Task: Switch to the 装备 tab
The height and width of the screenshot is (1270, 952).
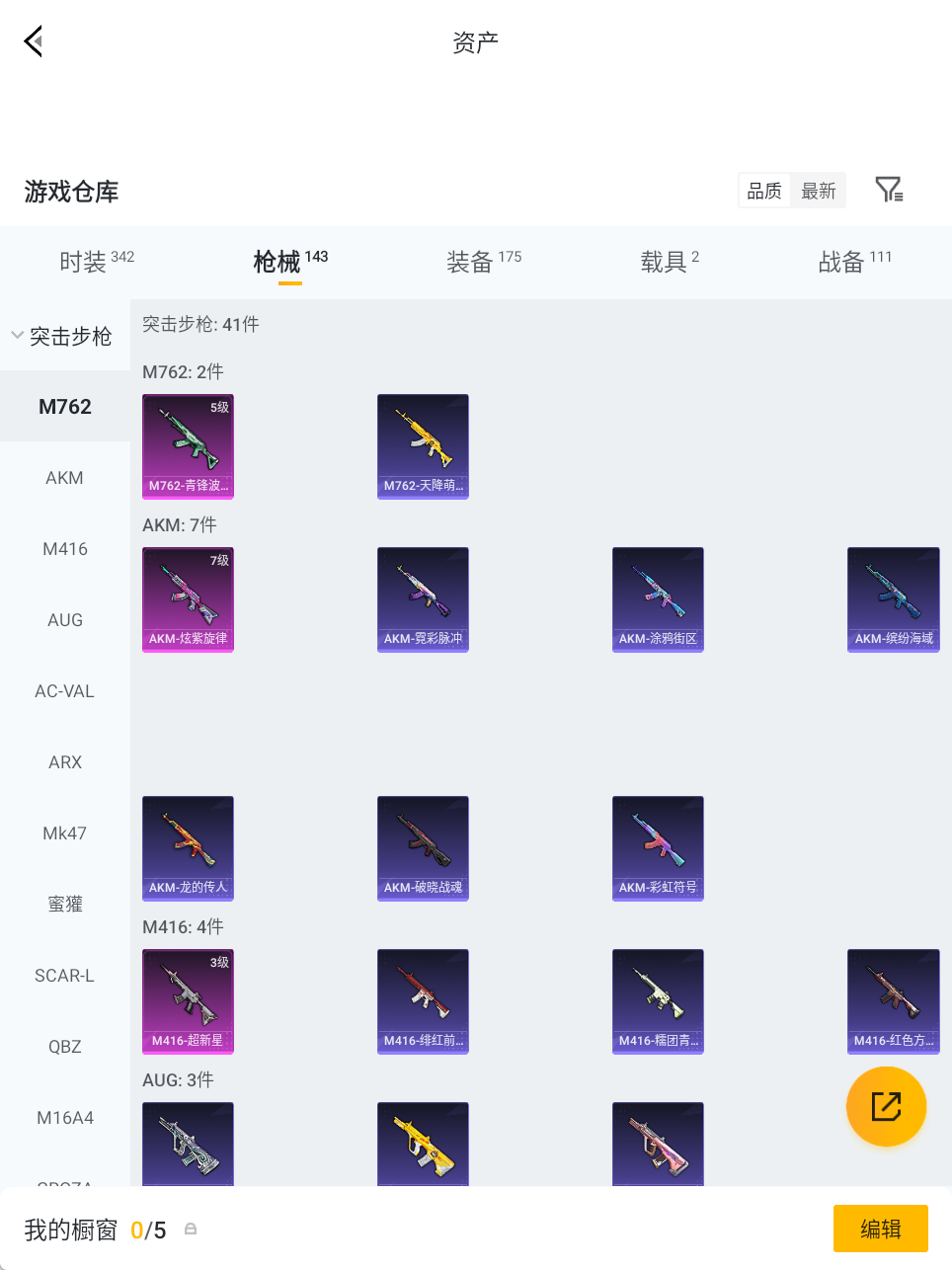Action: (469, 259)
